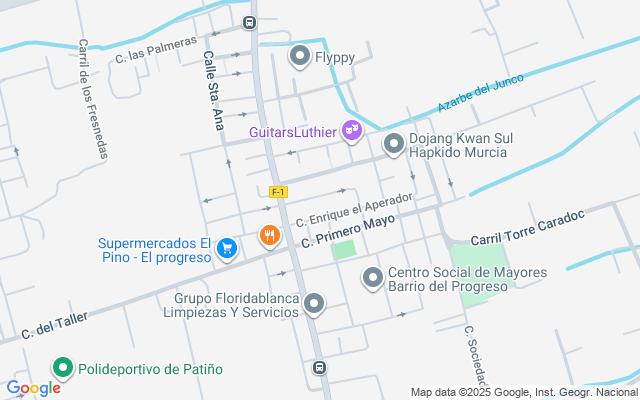Image resolution: width=640 pixels, height=400 pixels.
Task: View Centro Social de Mayores Barrio del Progreso
Action: pos(373,278)
